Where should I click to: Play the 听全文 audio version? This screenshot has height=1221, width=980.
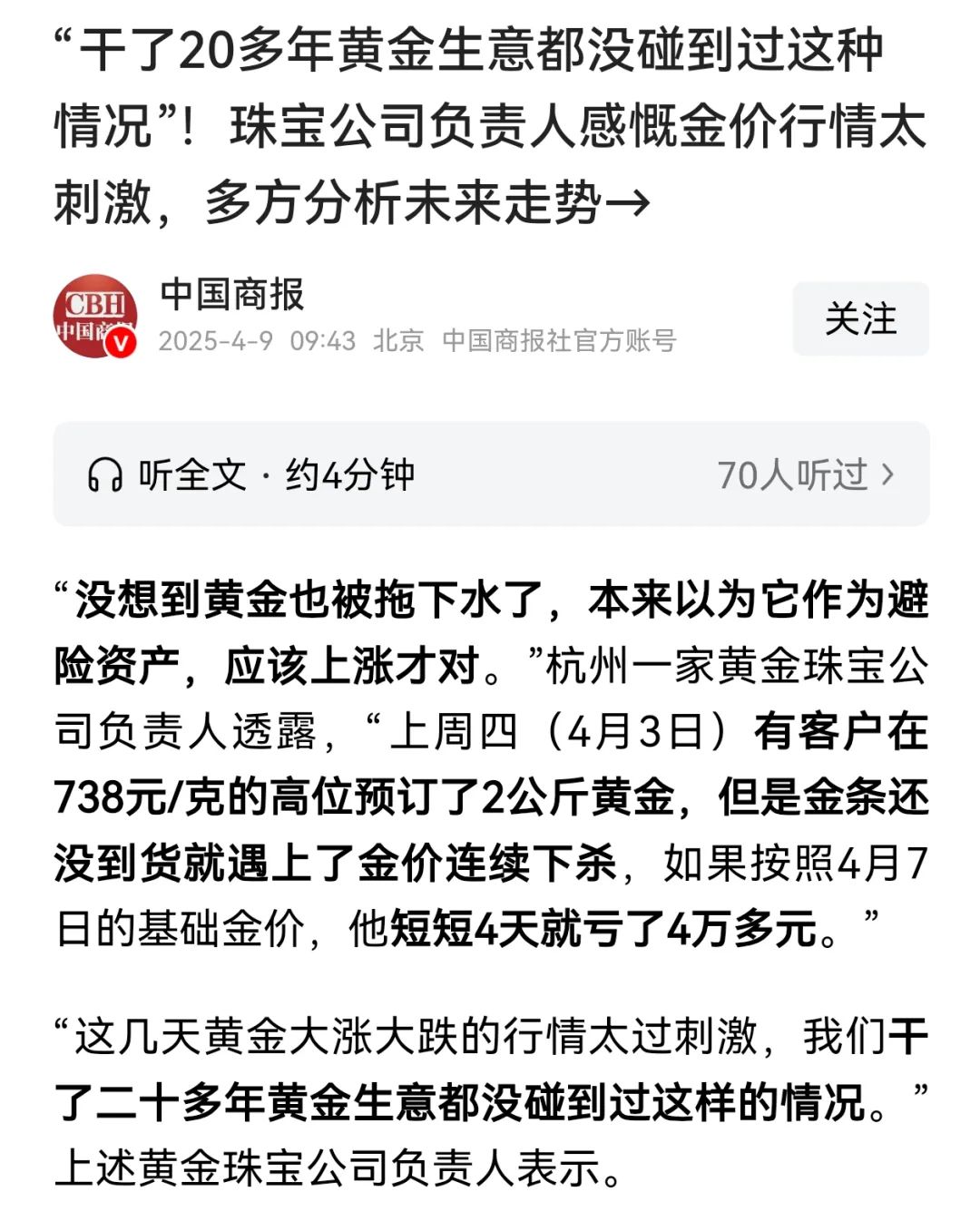250,474
